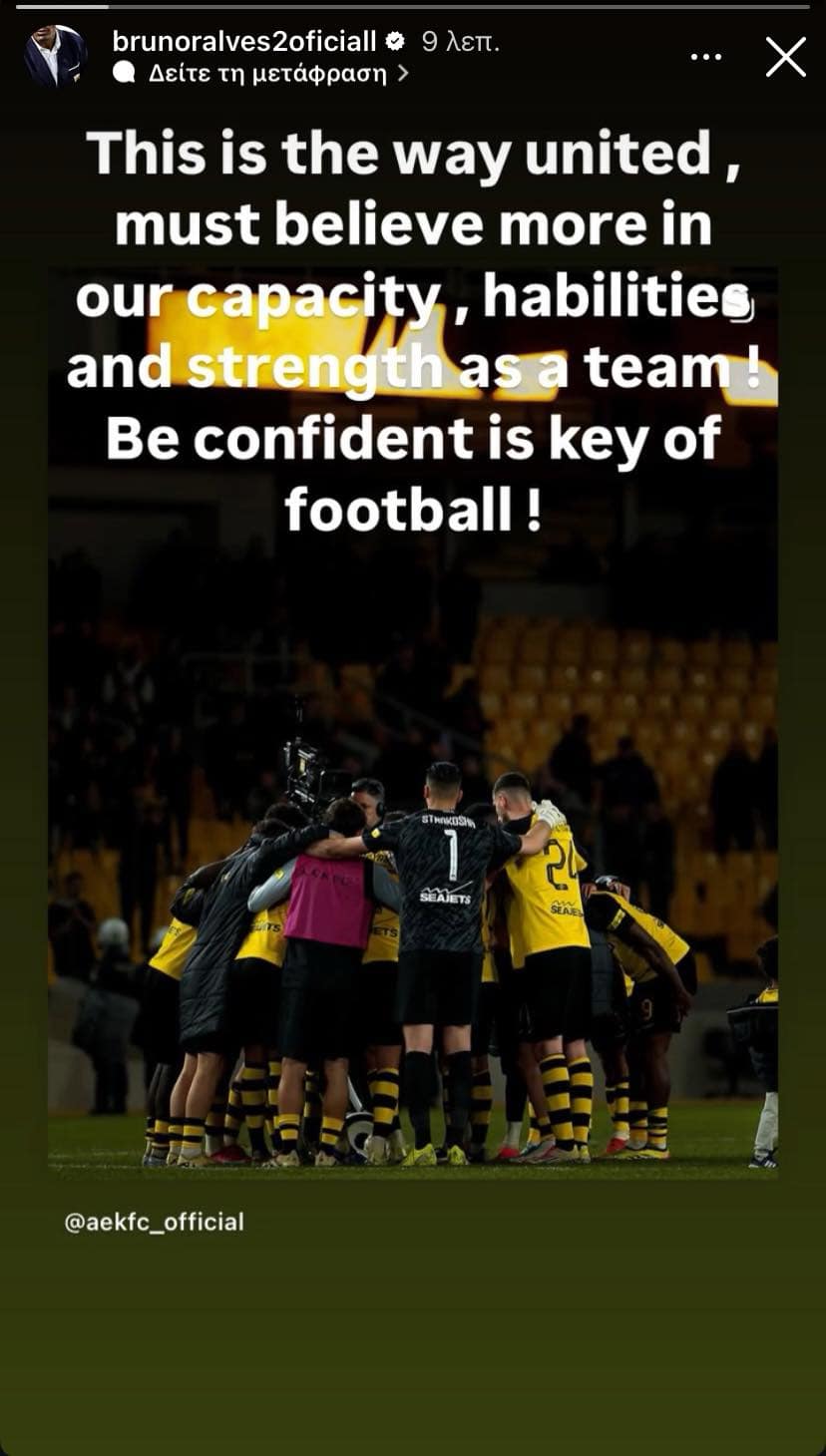
Task: Close the story viewer
Action: coord(785,57)
